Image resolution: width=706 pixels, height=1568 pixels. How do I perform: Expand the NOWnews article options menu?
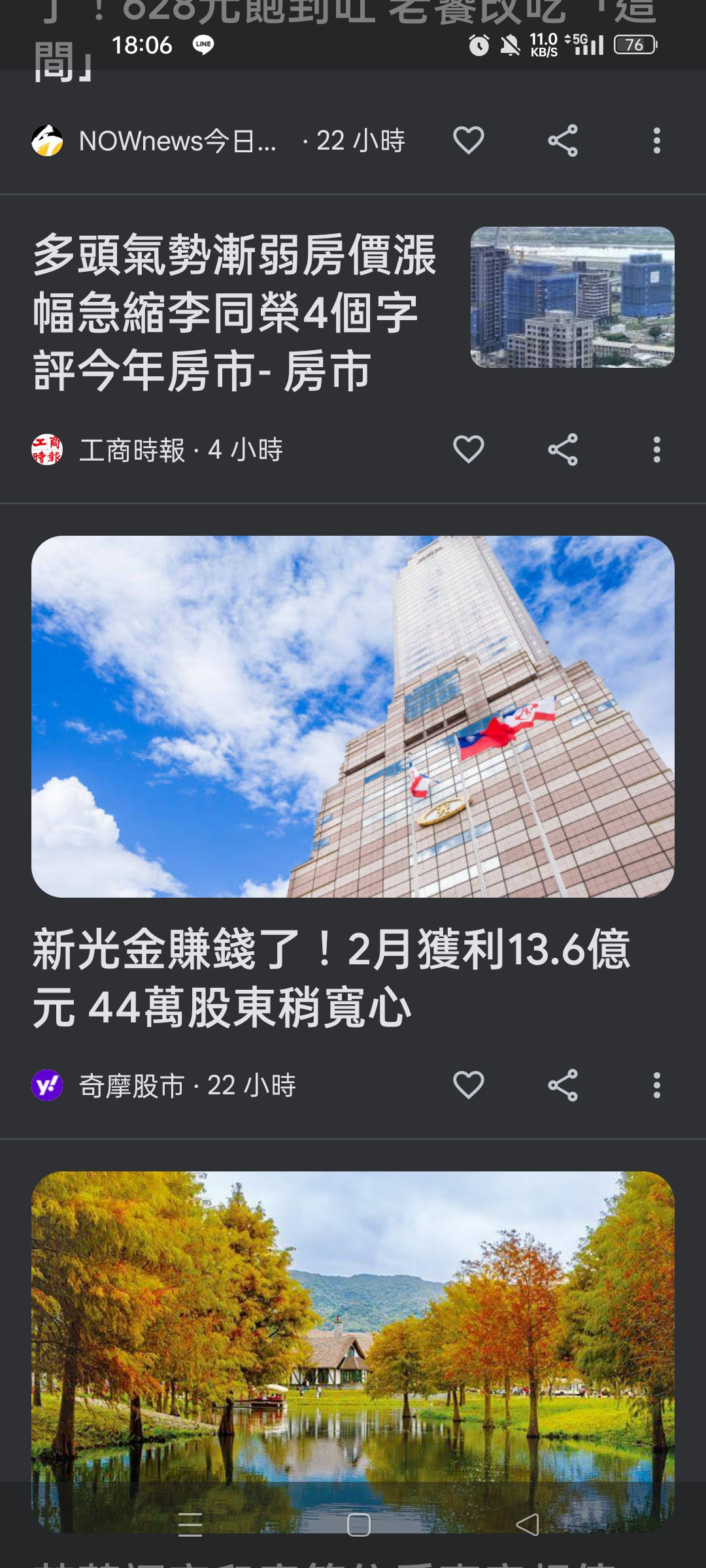(656, 140)
